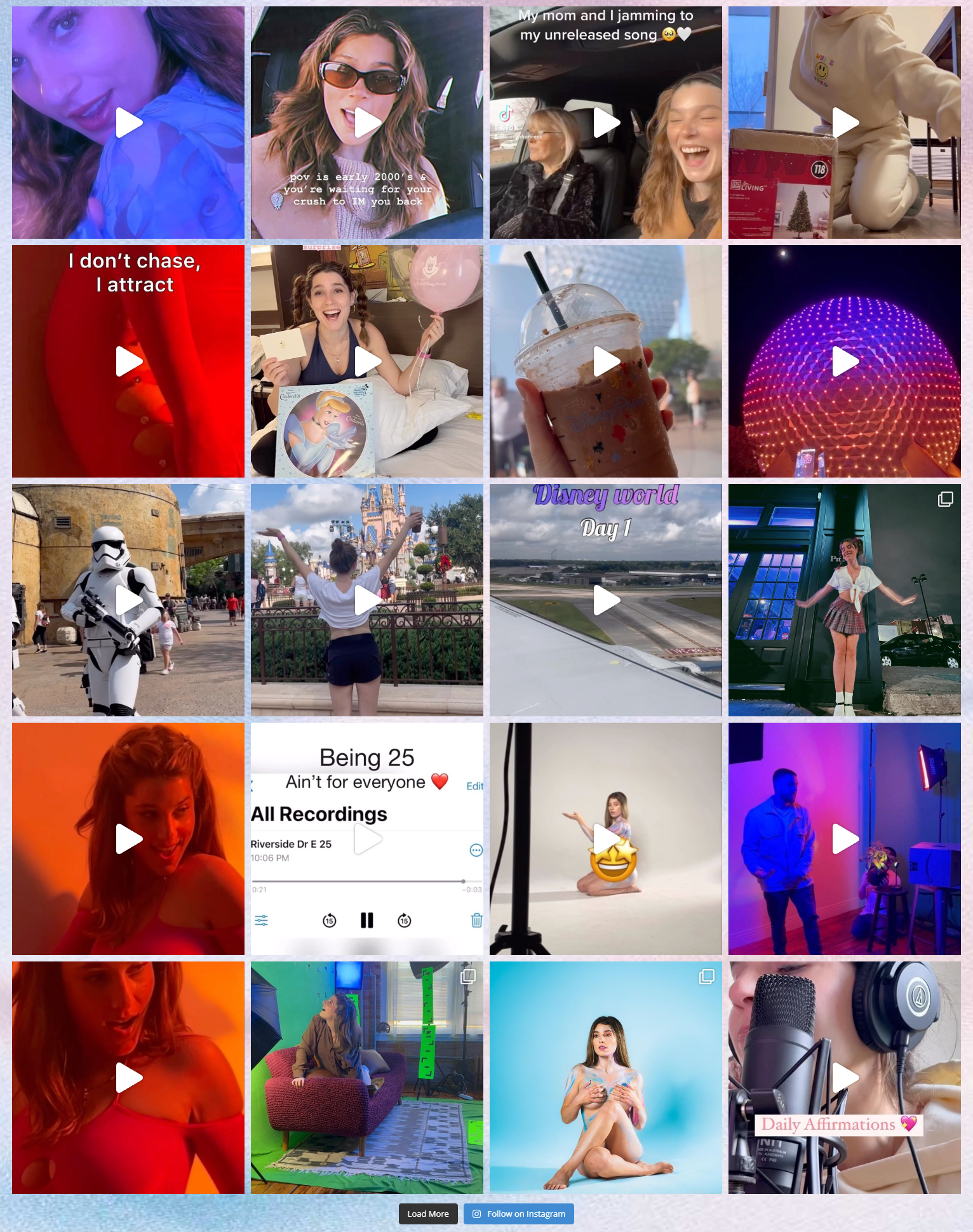The width and height of the screenshot is (973, 1232).
Task: Play the Christmas tree box video
Action: tap(845, 123)
